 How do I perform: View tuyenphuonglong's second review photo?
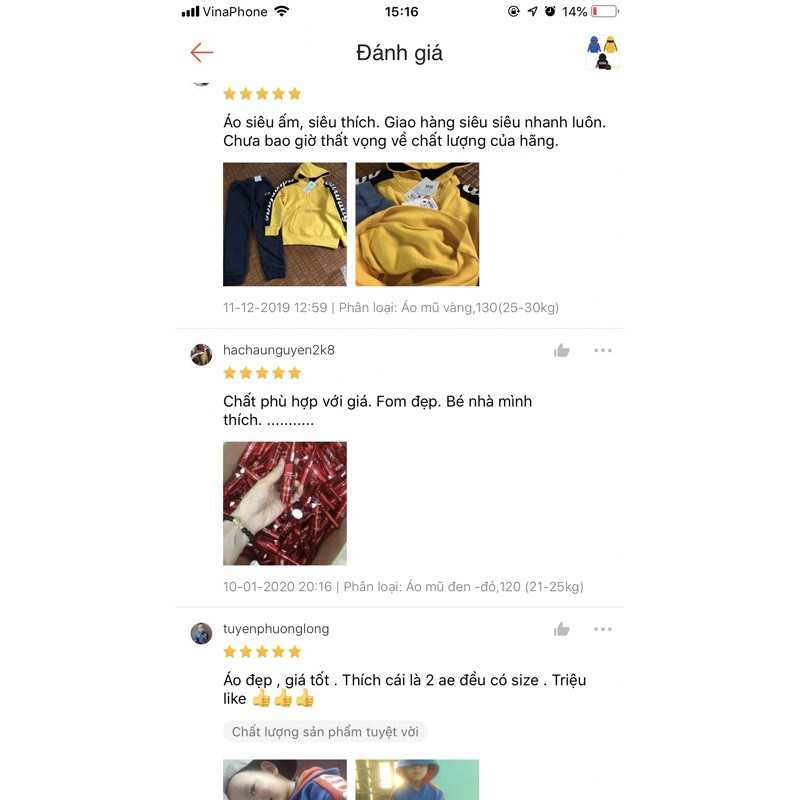pyautogui.click(x=417, y=780)
